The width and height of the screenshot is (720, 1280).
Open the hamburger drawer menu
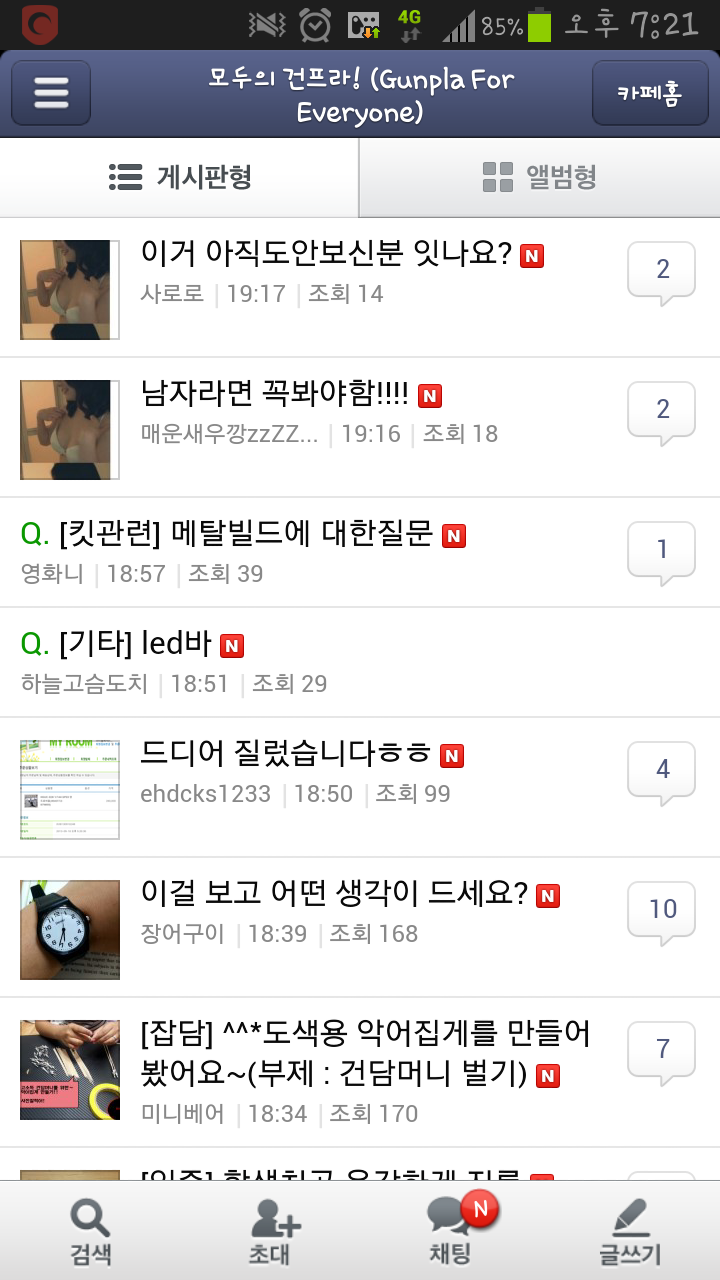51,93
